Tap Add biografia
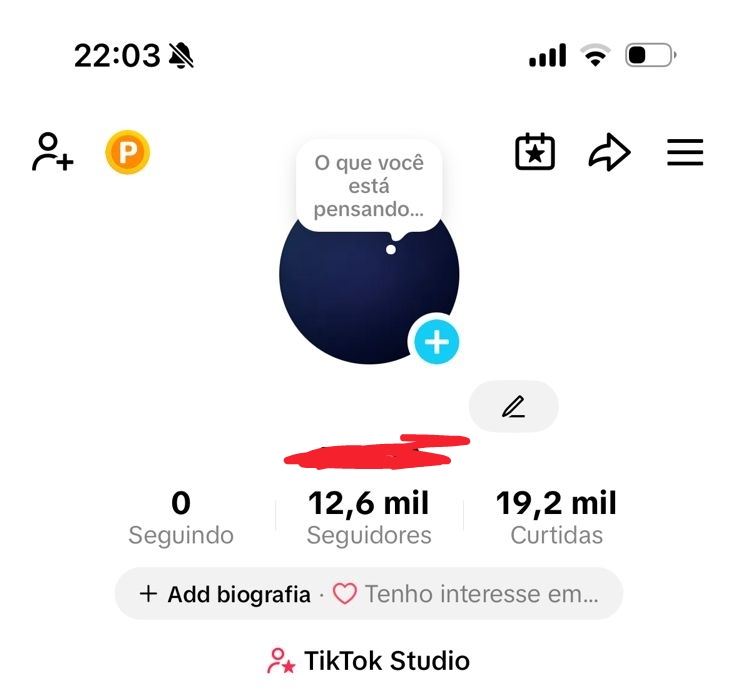The width and height of the screenshot is (737, 696). (225, 594)
